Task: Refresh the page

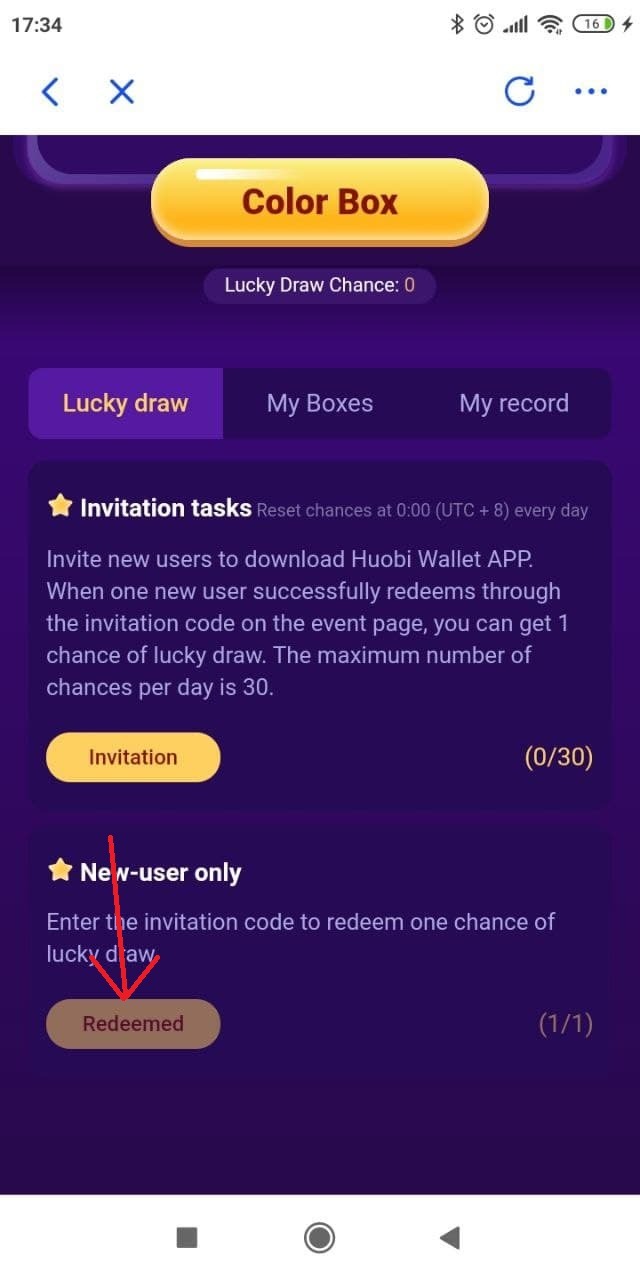Action: click(519, 92)
